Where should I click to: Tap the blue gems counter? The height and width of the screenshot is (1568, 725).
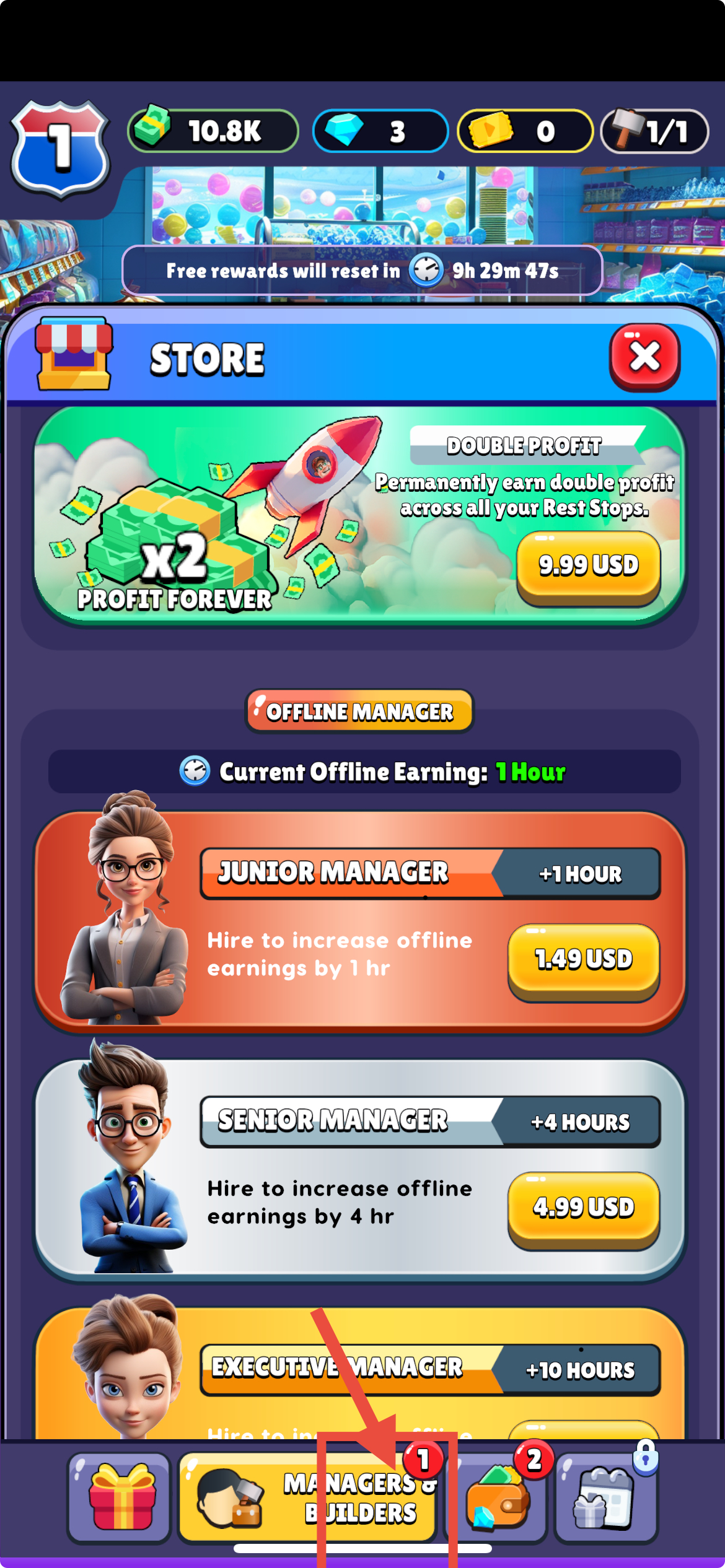[x=380, y=131]
